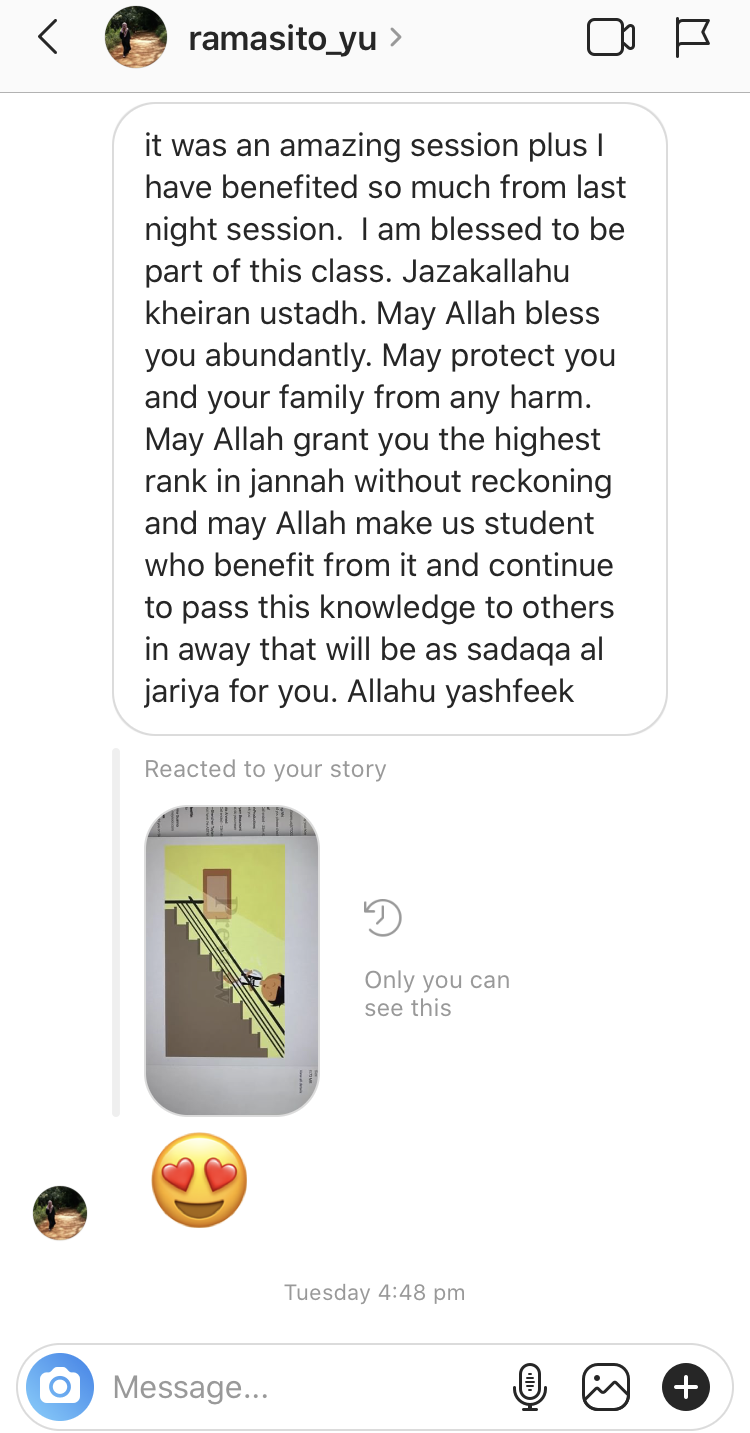Open the camera from the message bar
Screen dimensions: 750x1433
pos(60,1387)
